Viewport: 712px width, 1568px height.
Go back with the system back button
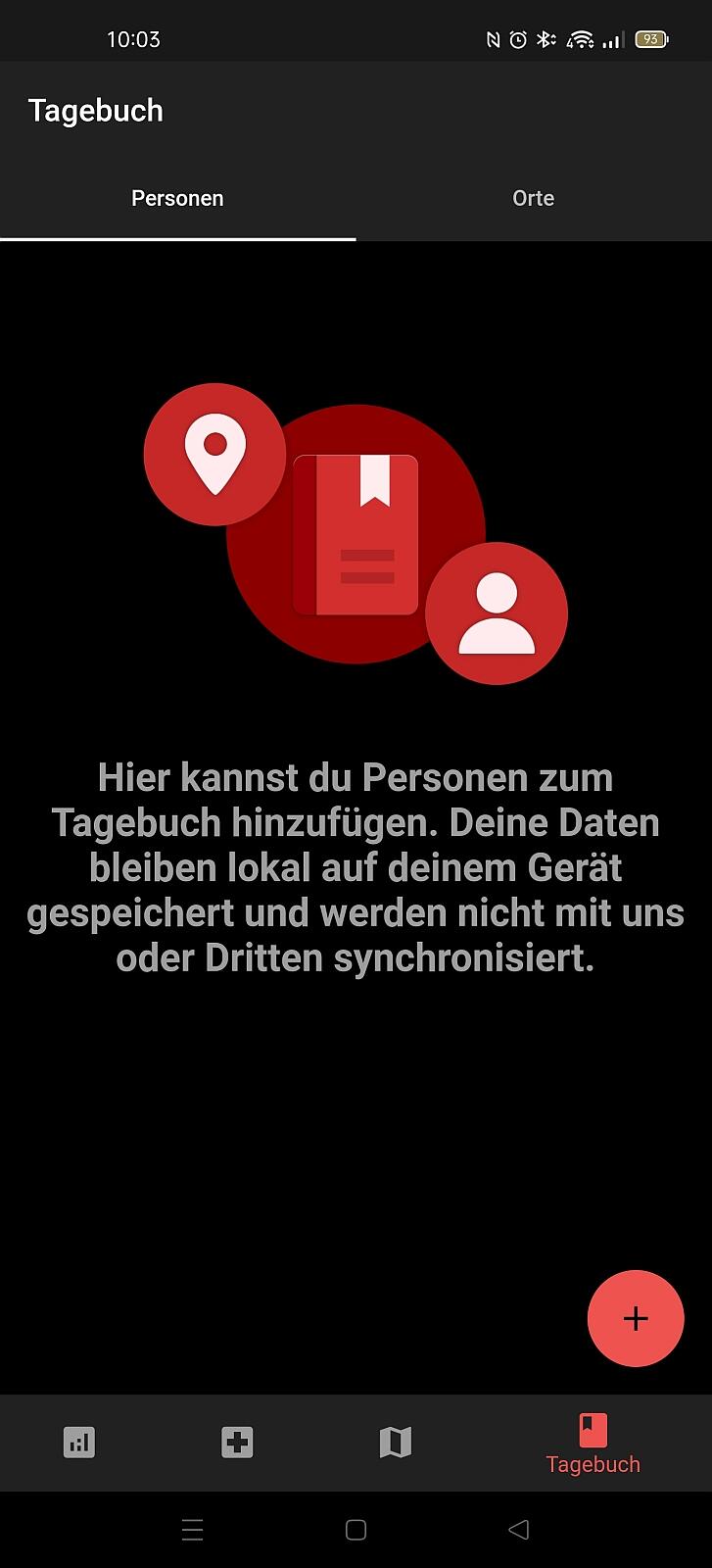click(x=519, y=1529)
